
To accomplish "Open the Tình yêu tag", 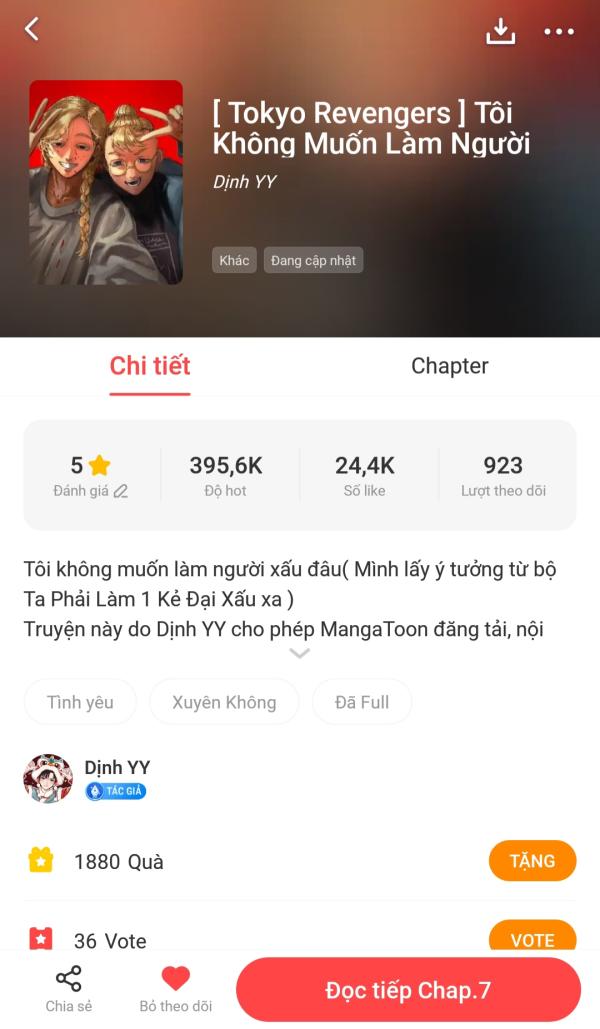I will (80, 702).
